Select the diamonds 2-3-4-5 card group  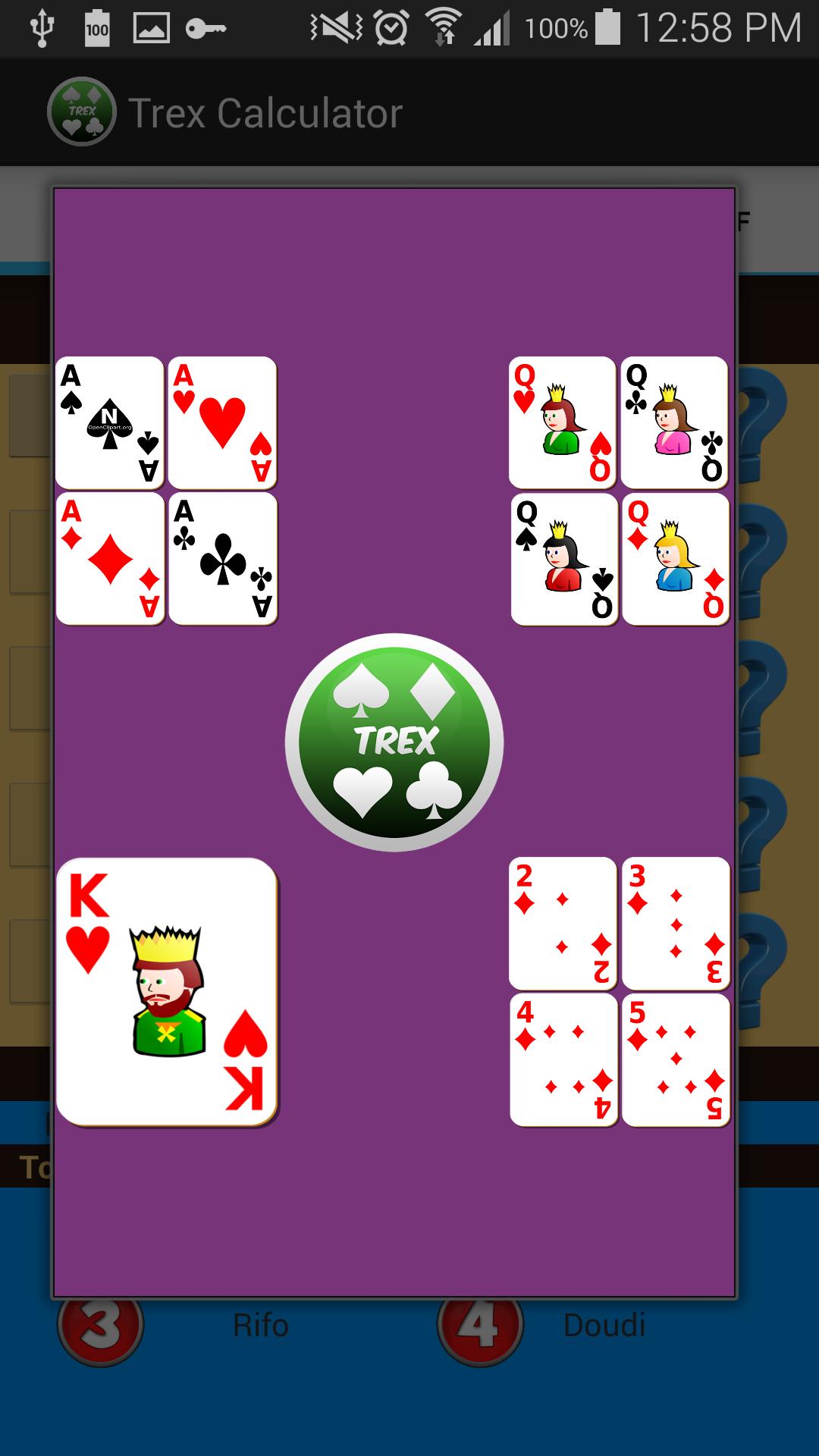click(x=619, y=991)
